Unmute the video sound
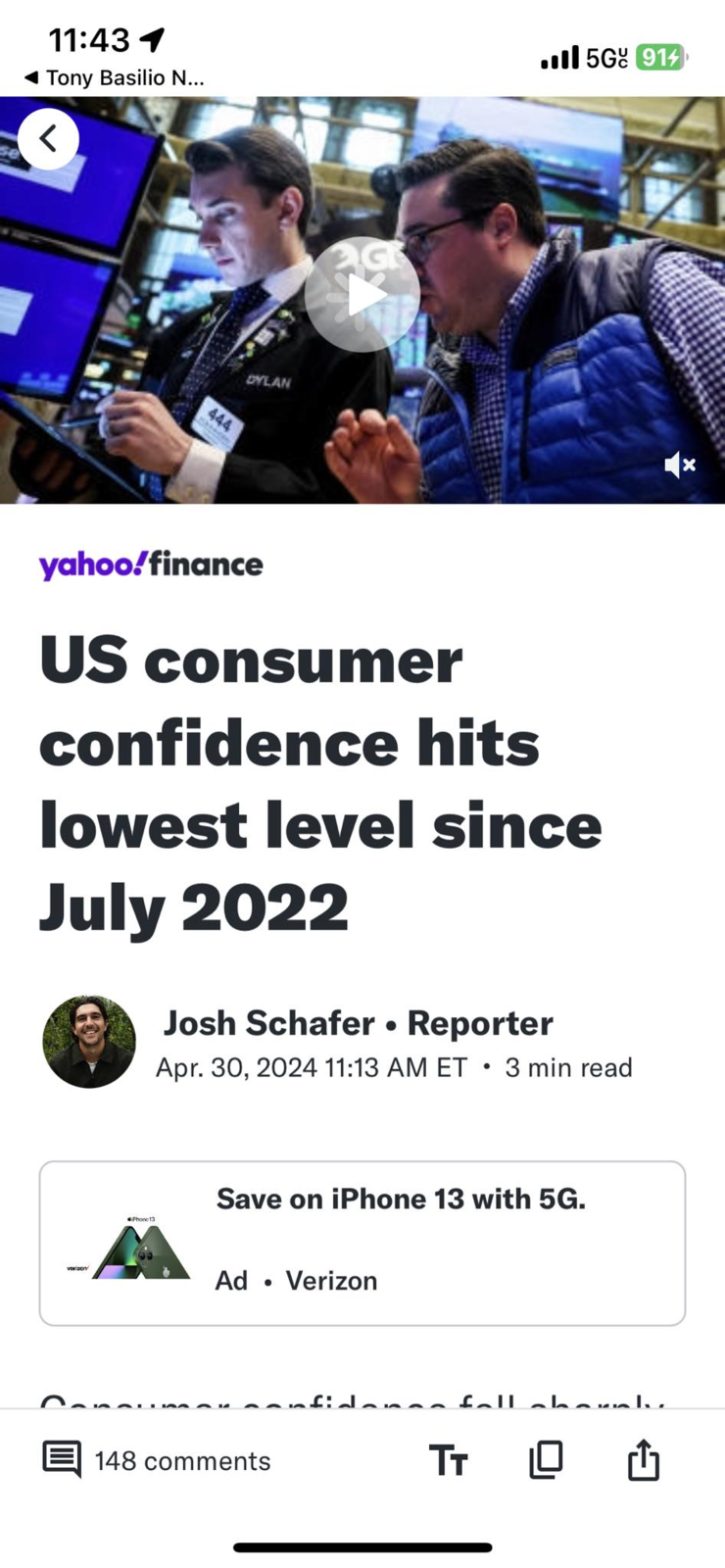This screenshot has height=1568, width=725. 679,465
